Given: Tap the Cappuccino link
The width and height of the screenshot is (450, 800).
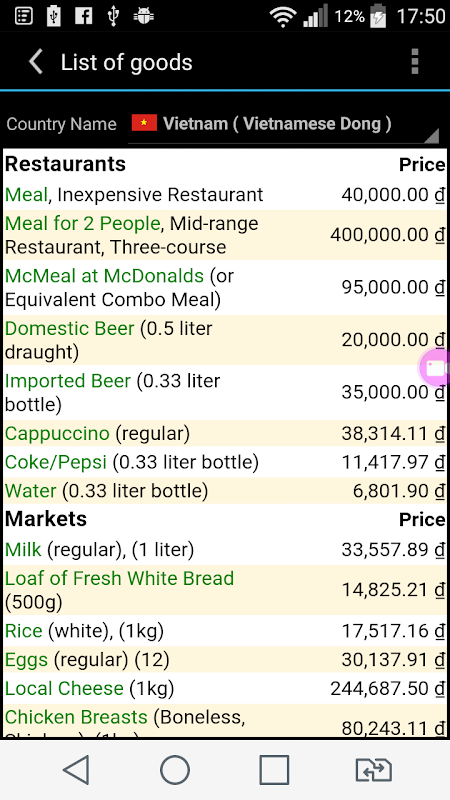Looking at the screenshot, I should coord(57,434).
